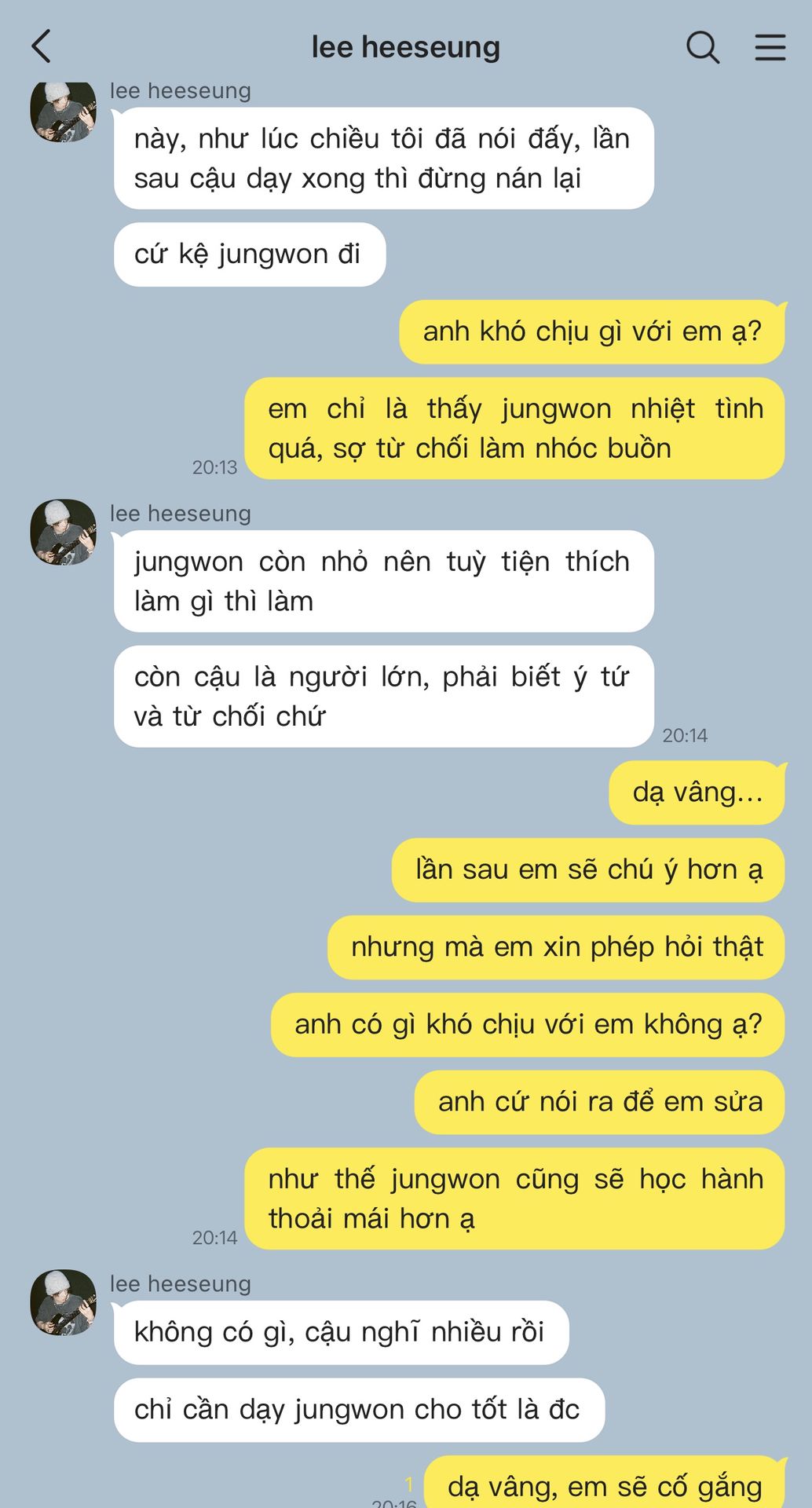Search within this conversation

pyautogui.click(x=702, y=47)
